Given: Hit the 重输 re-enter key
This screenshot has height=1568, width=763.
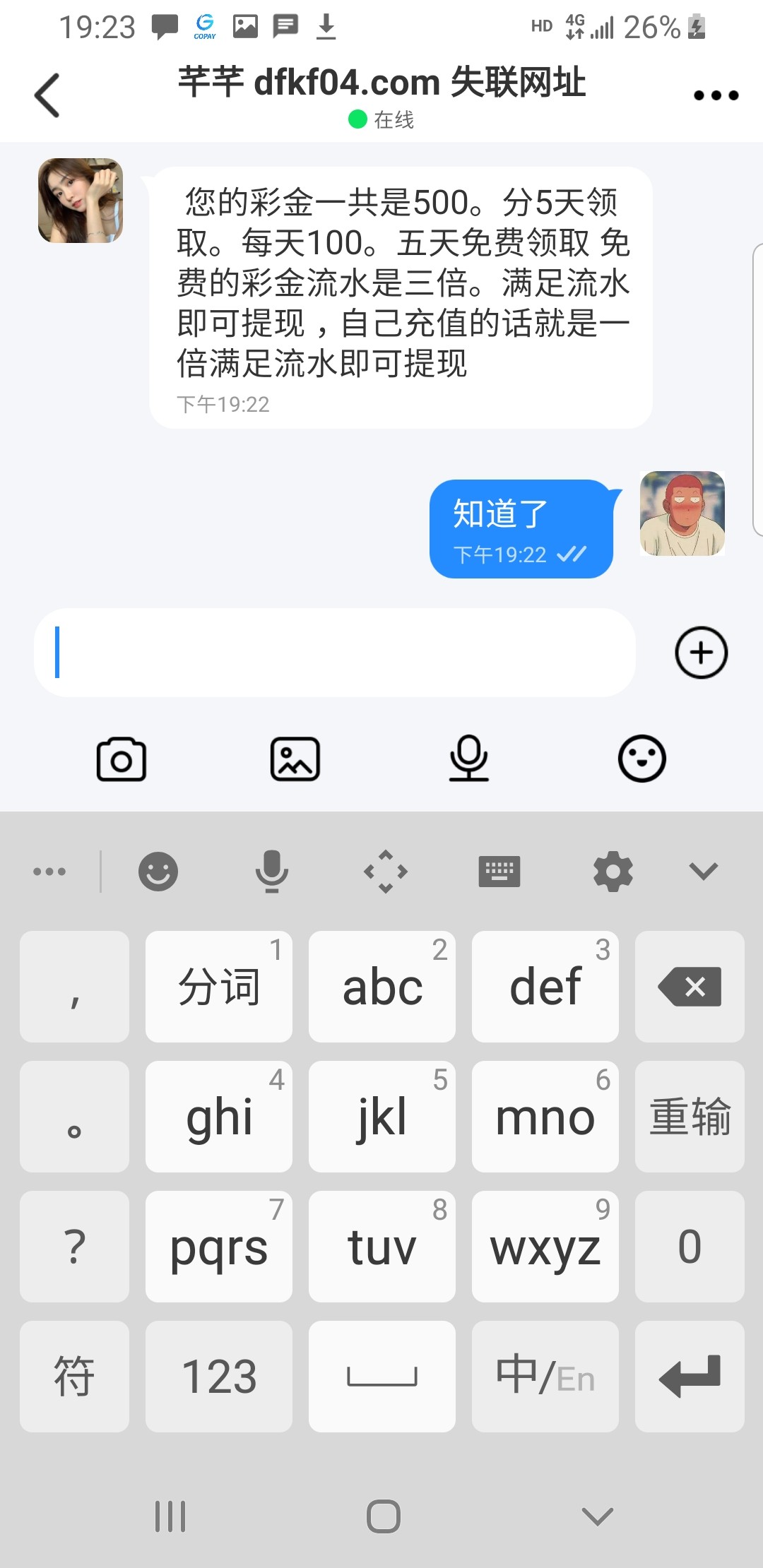Looking at the screenshot, I should [x=690, y=1116].
